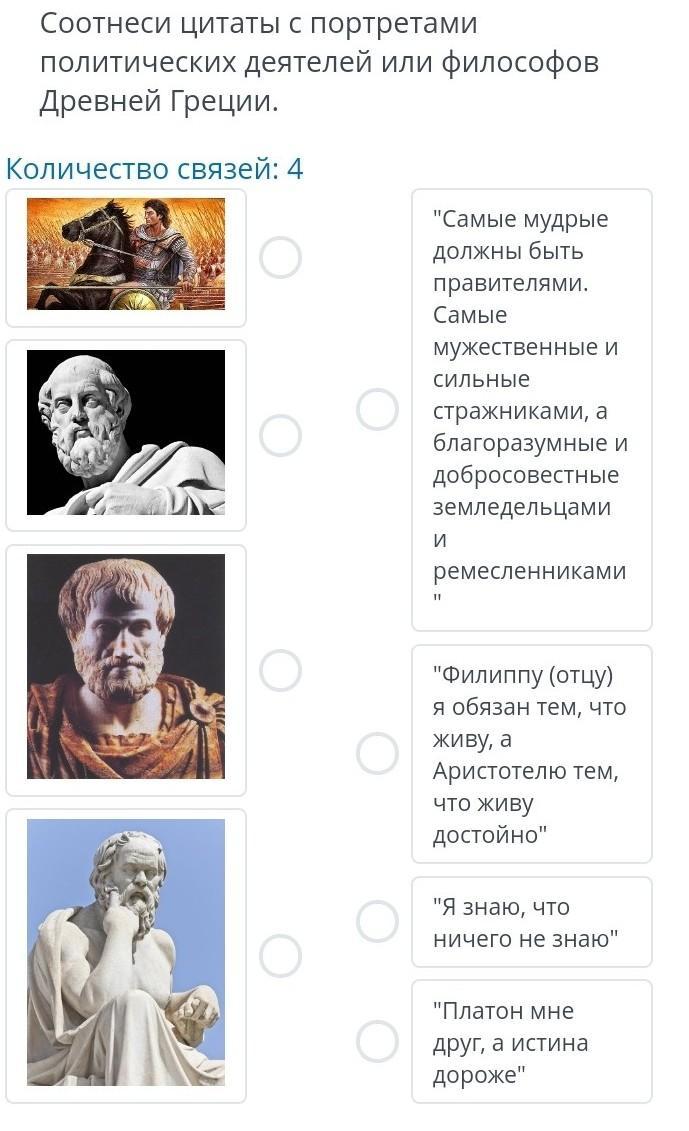
Task: Select the connector beside the white bust on black
Action: coord(281,436)
